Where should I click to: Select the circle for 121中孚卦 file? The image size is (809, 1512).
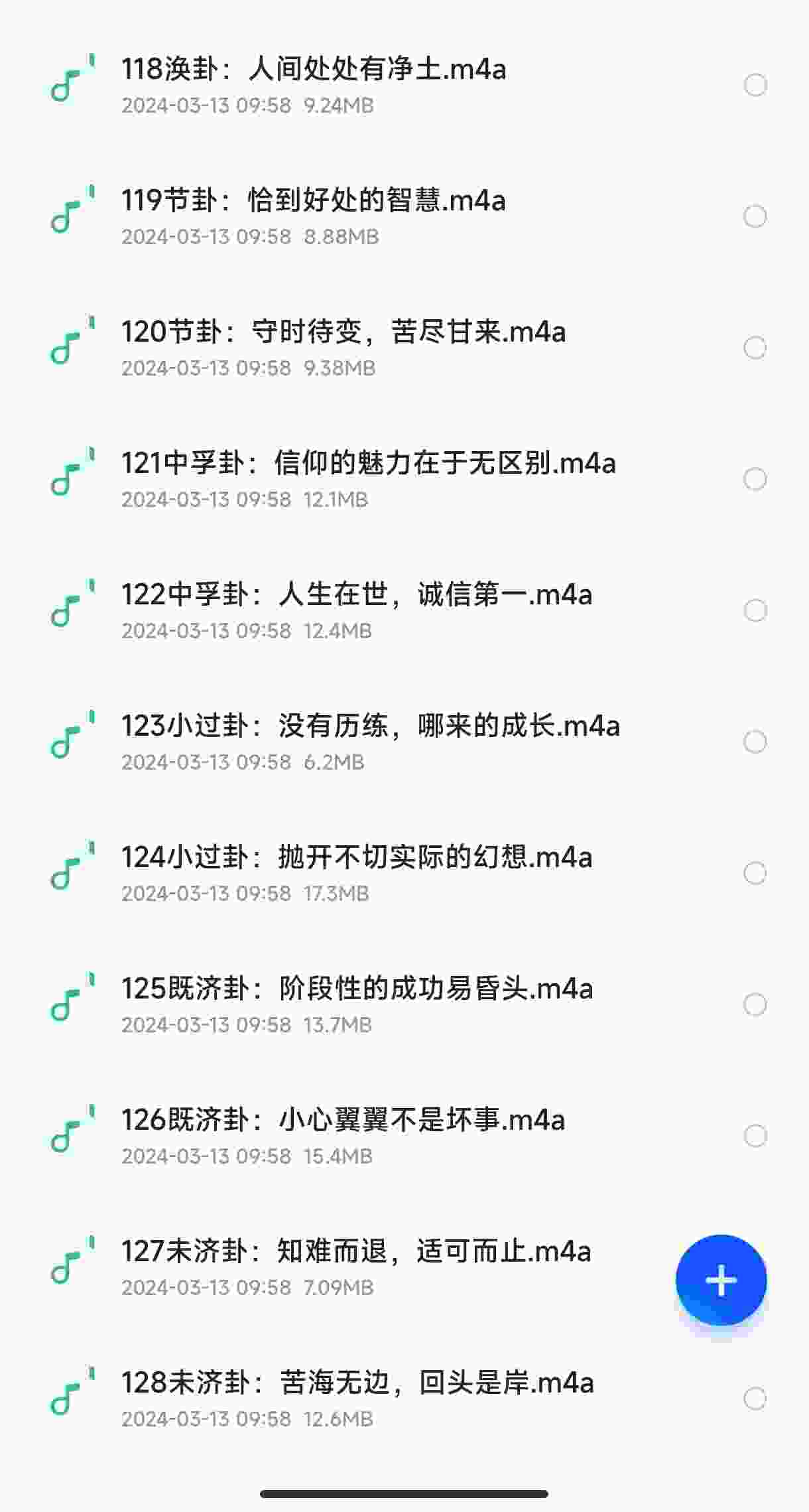[755, 479]
